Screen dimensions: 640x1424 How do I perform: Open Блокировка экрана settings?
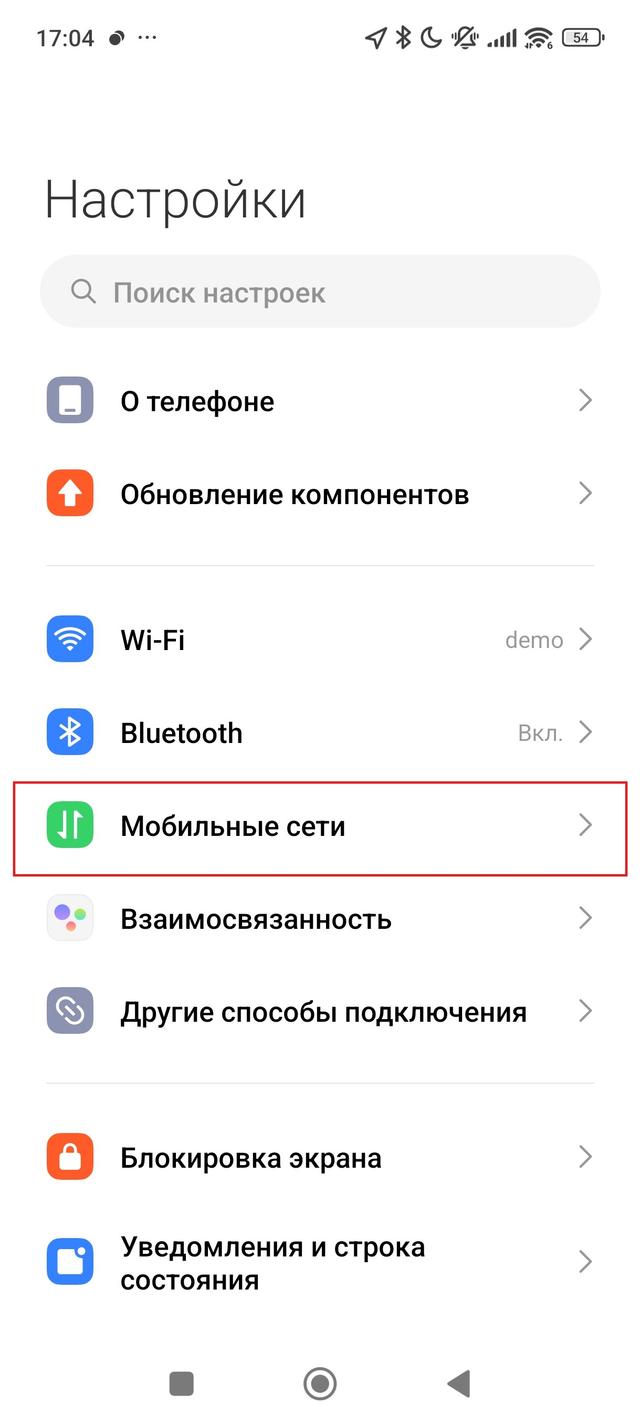pos(320,1158)
